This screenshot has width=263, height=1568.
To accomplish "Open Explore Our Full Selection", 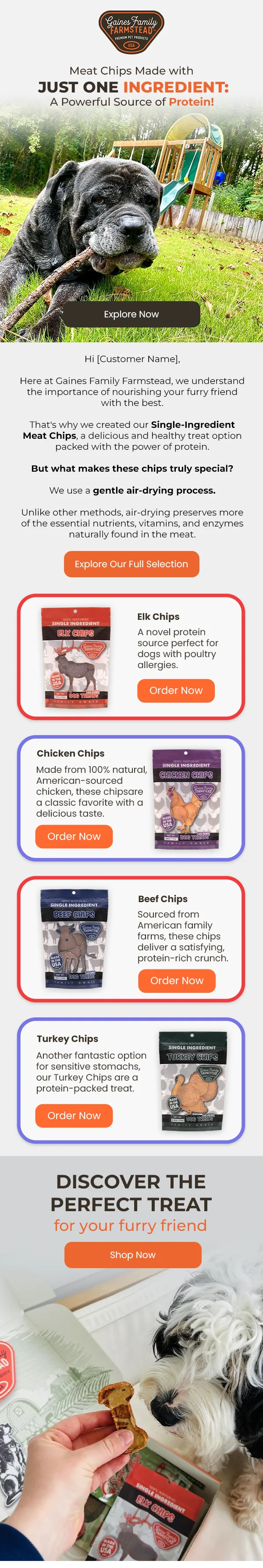I will tap(131, 564).
